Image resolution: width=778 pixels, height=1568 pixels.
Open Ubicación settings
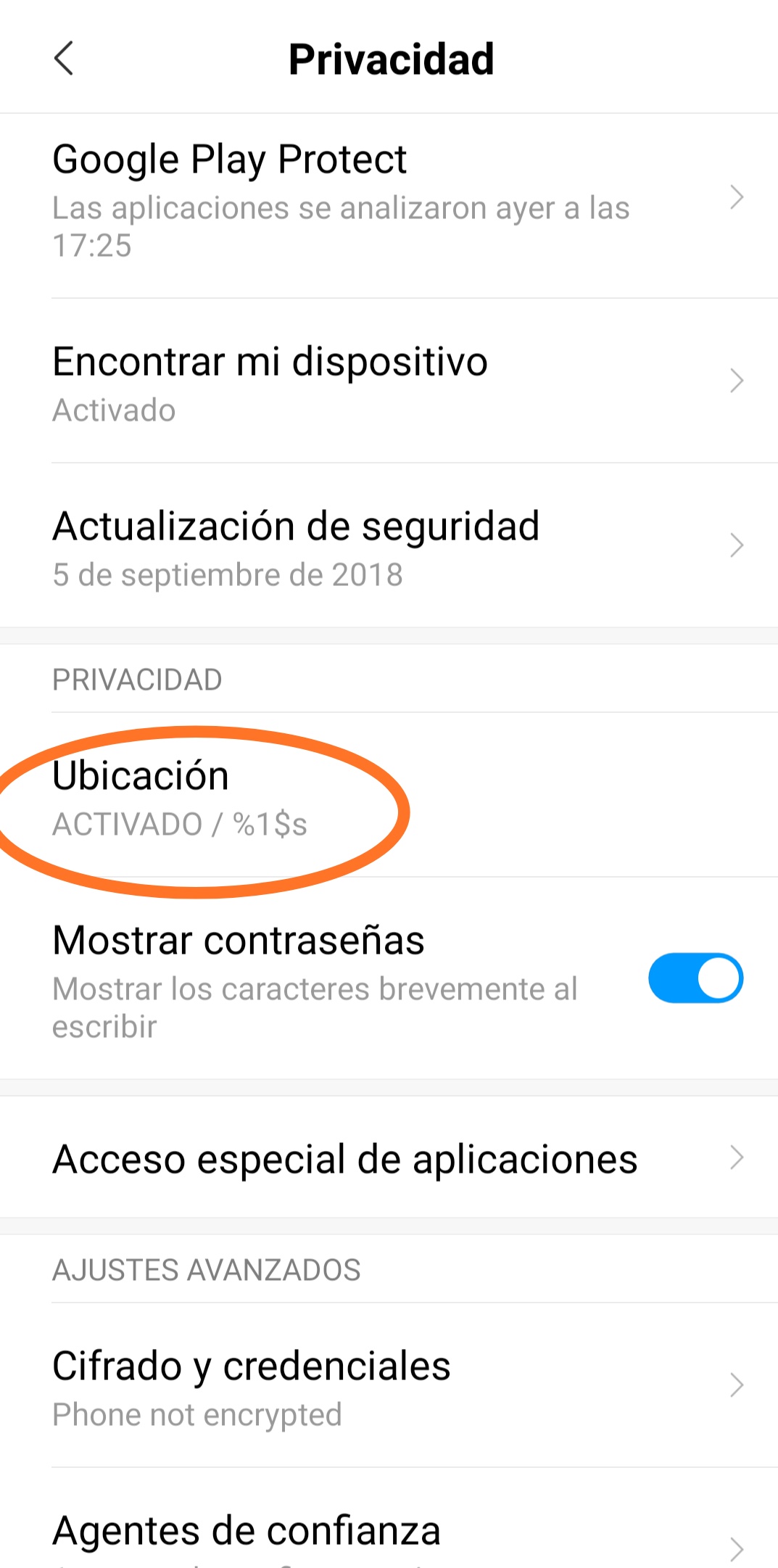point(389,795)
